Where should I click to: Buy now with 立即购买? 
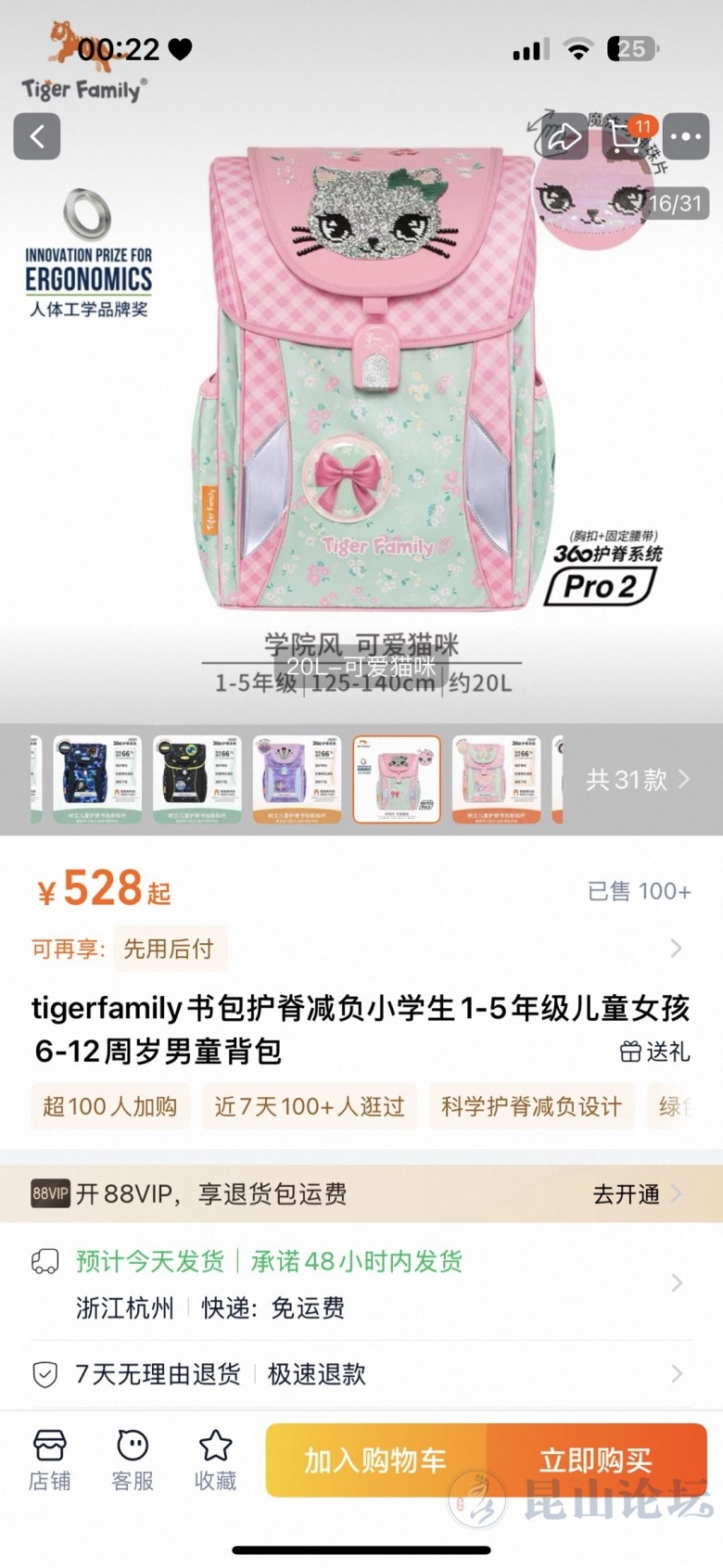pos(596,1460)
